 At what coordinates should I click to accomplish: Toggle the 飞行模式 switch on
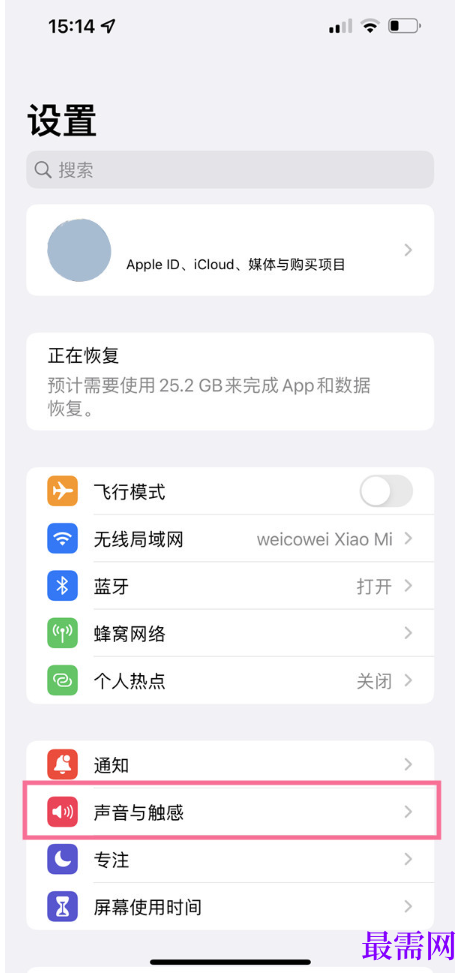click(x=386, y=492)
